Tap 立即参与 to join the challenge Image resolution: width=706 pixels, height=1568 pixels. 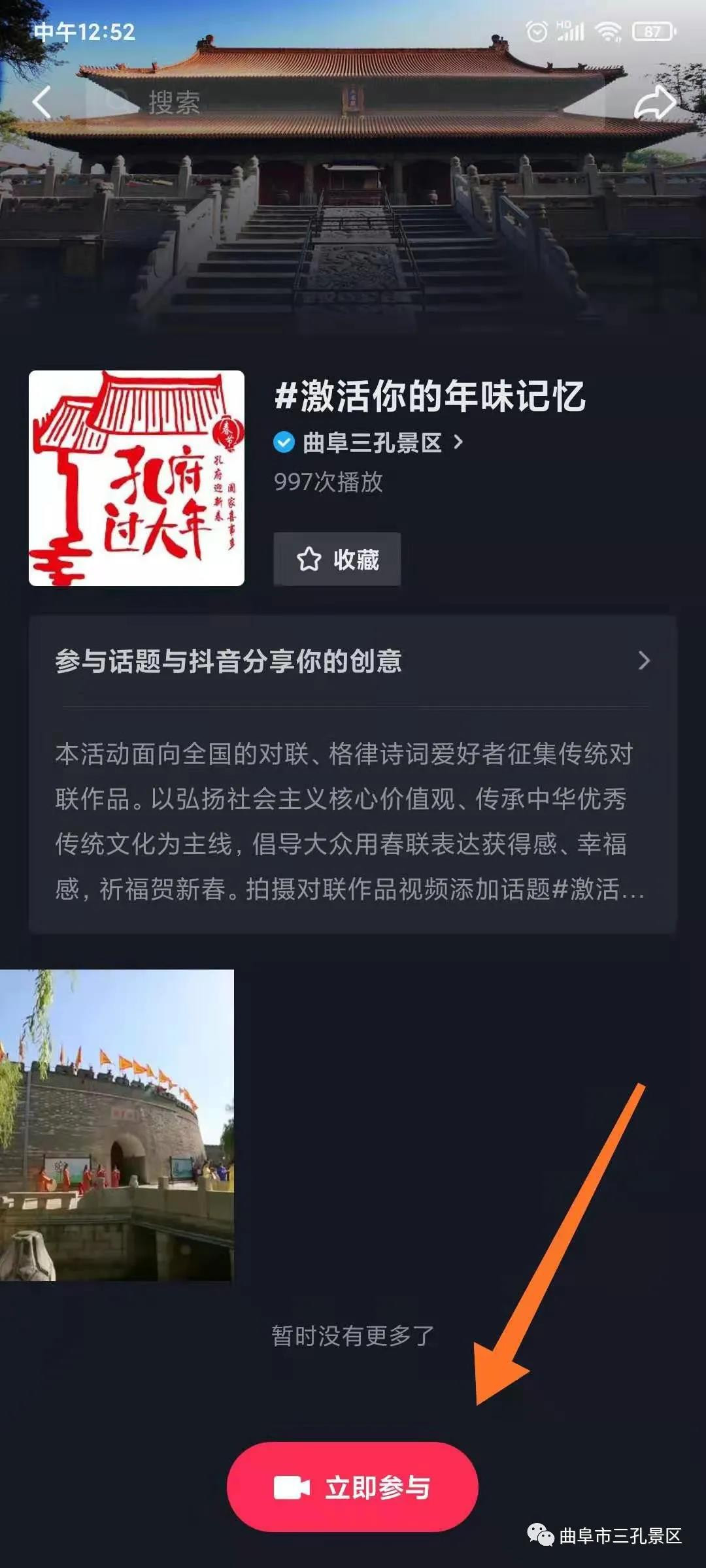coord(353,1487)
